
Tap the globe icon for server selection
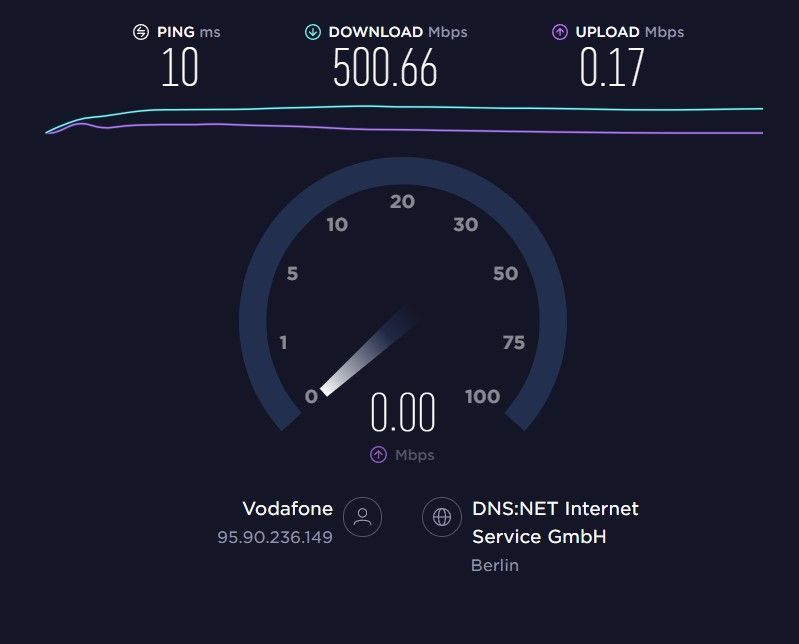(x=442, y=517)
